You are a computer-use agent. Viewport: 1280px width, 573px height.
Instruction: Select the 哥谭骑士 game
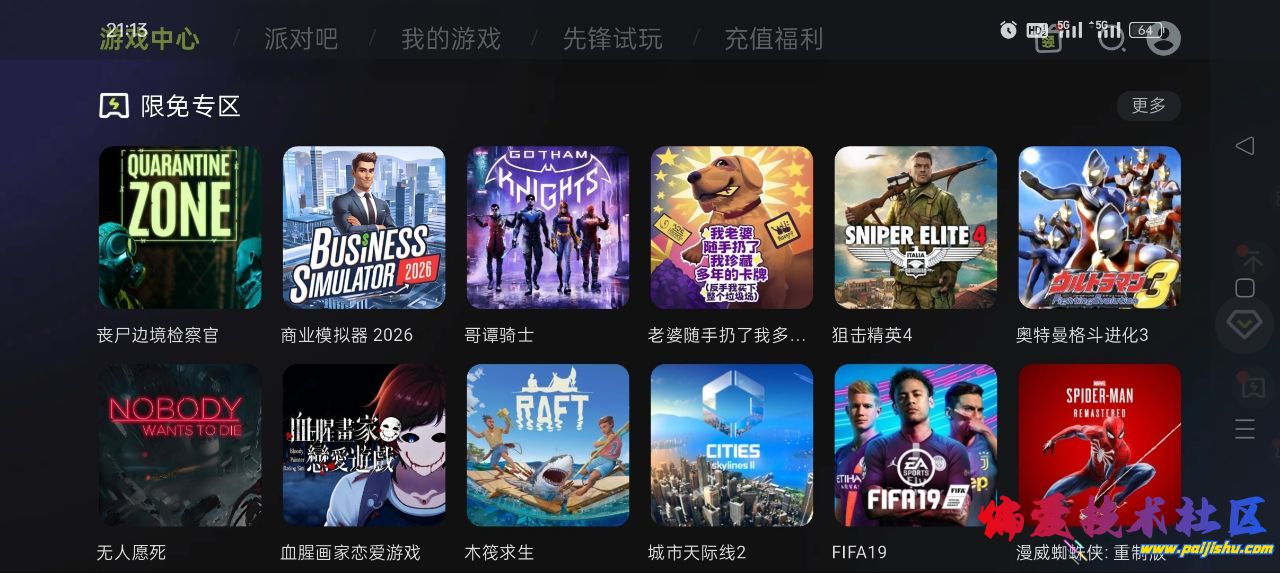548,228
